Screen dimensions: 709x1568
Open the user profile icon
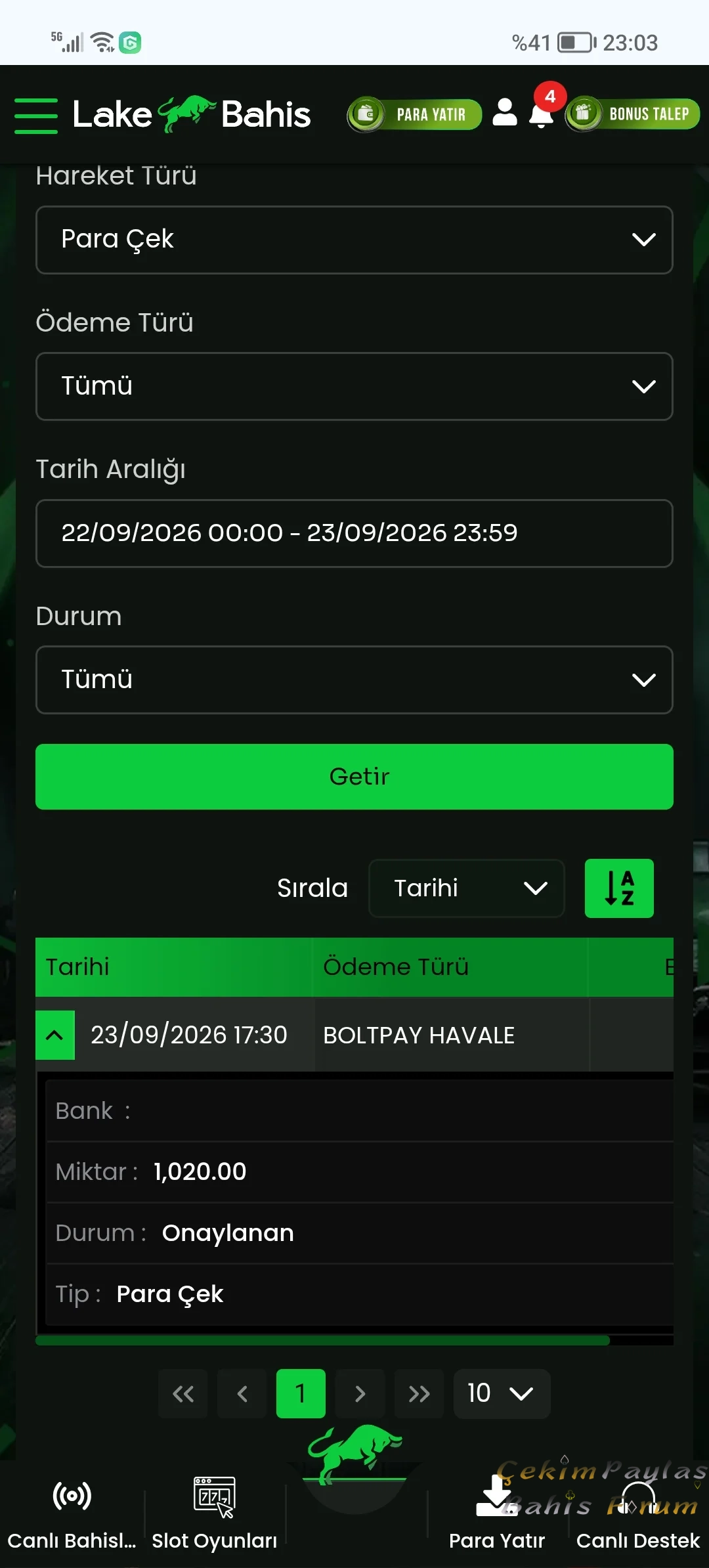coord(505,112)
